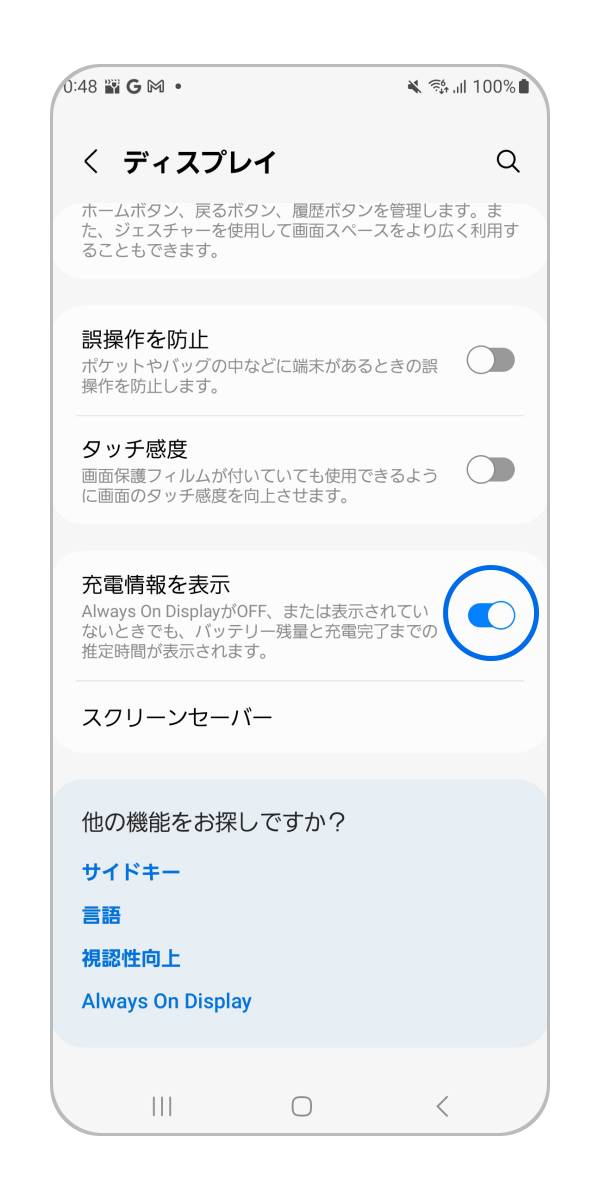Go back from the ディスプレイ screen
600x1200 pixels.
pos(92,162)
